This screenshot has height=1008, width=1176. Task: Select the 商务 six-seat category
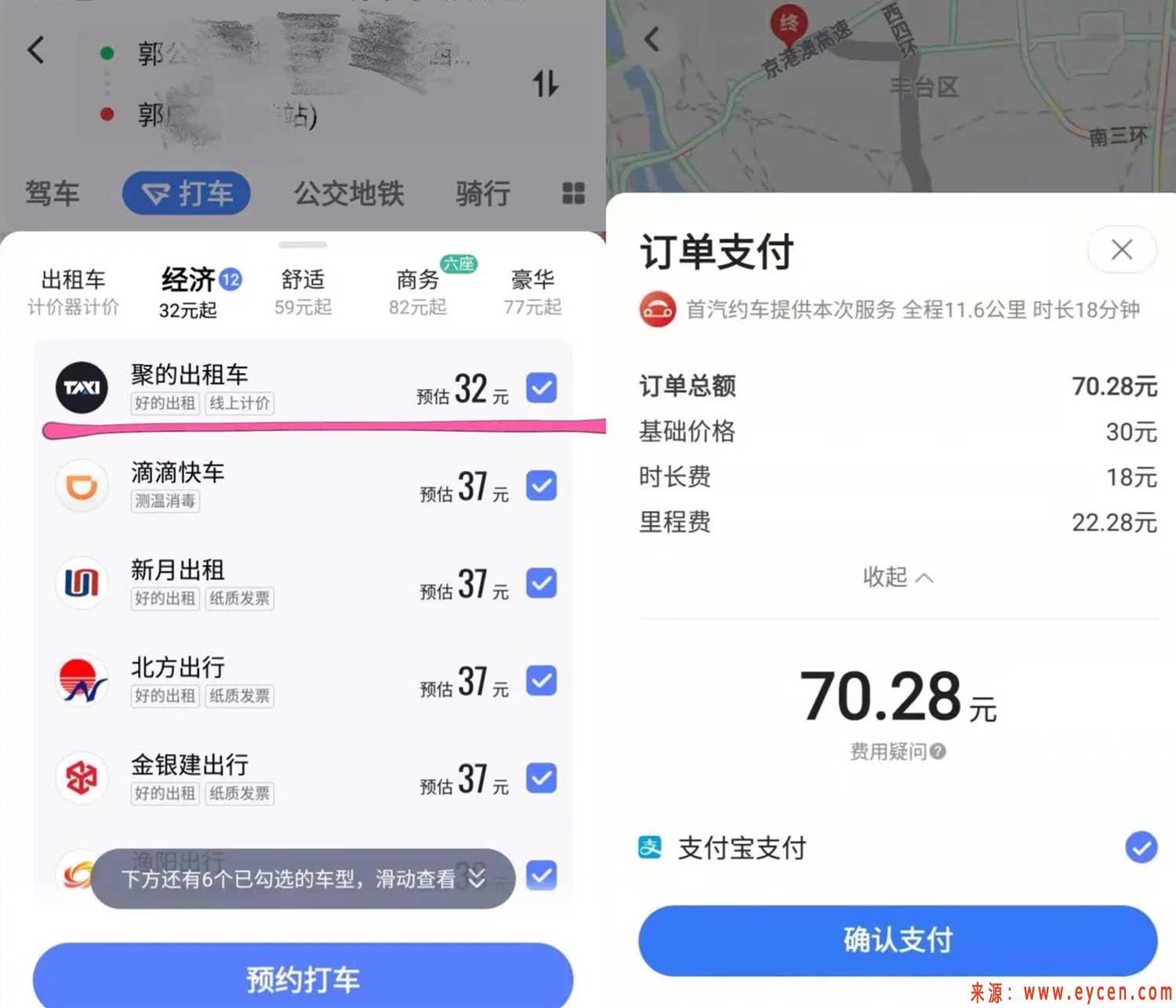418,292
